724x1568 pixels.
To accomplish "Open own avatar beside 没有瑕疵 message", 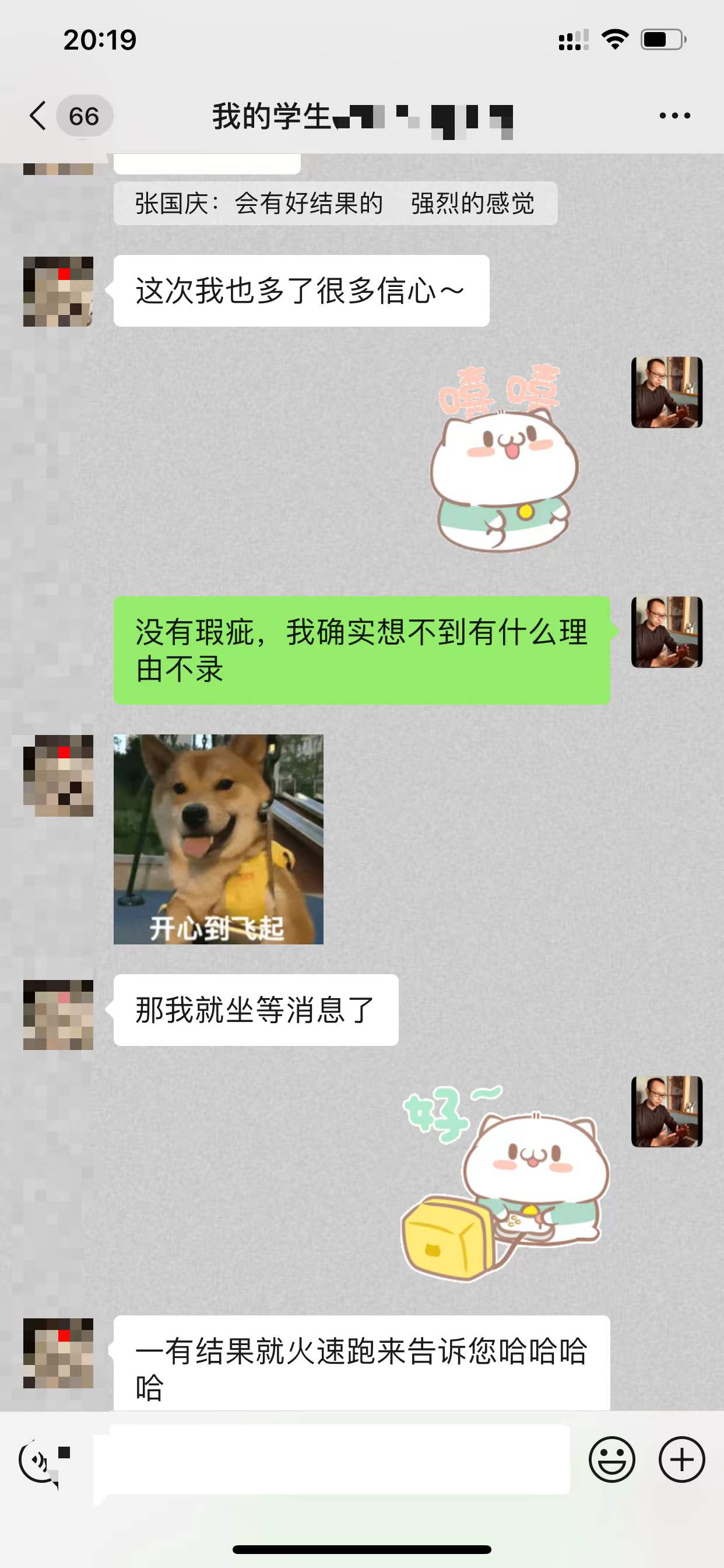I will [x=667, y=632].
